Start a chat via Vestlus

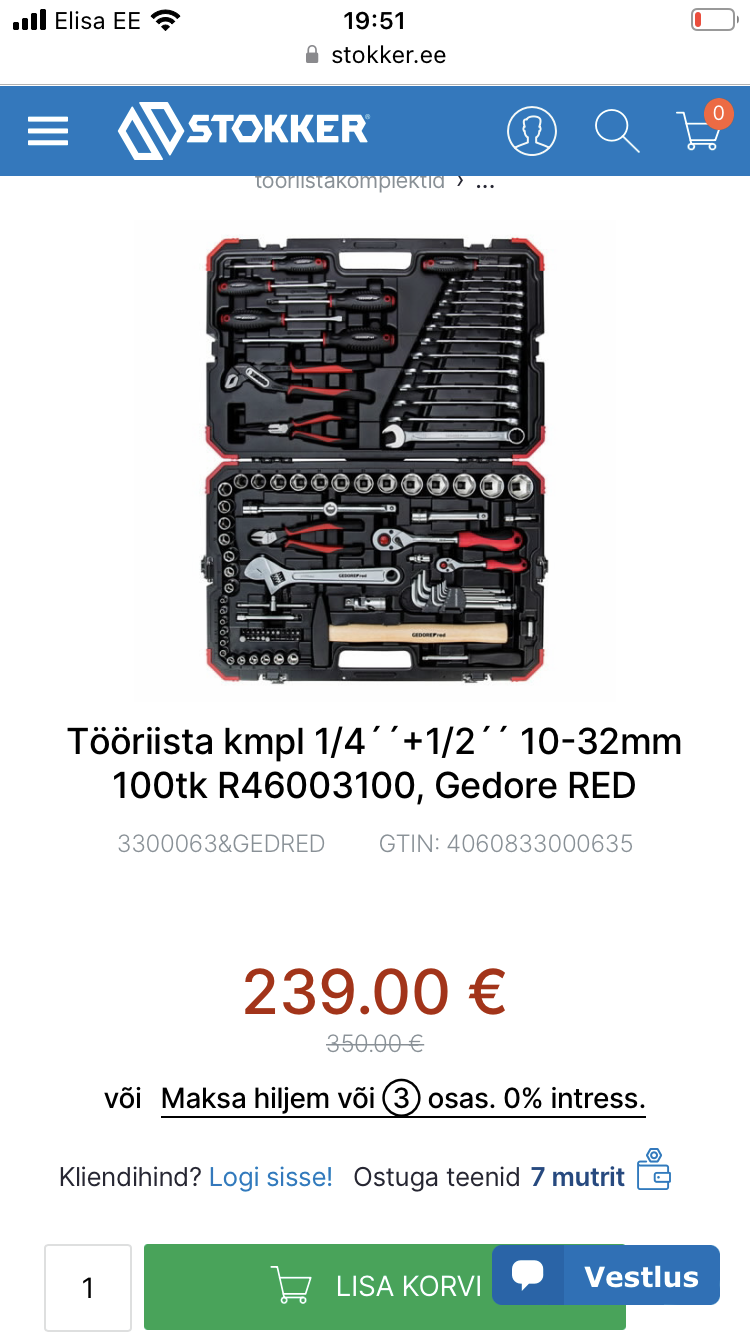[x=606, y=1276]
